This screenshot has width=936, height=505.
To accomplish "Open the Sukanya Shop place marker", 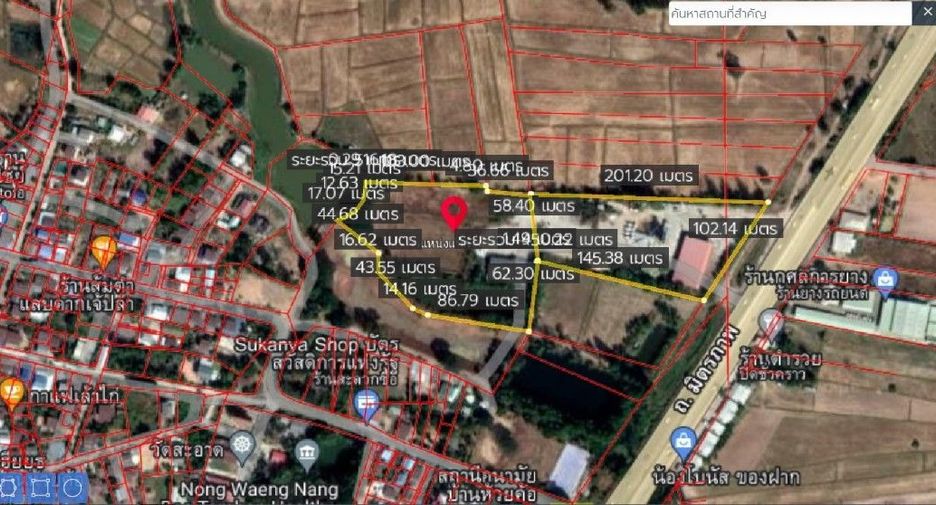I will [x=367, y=405].
